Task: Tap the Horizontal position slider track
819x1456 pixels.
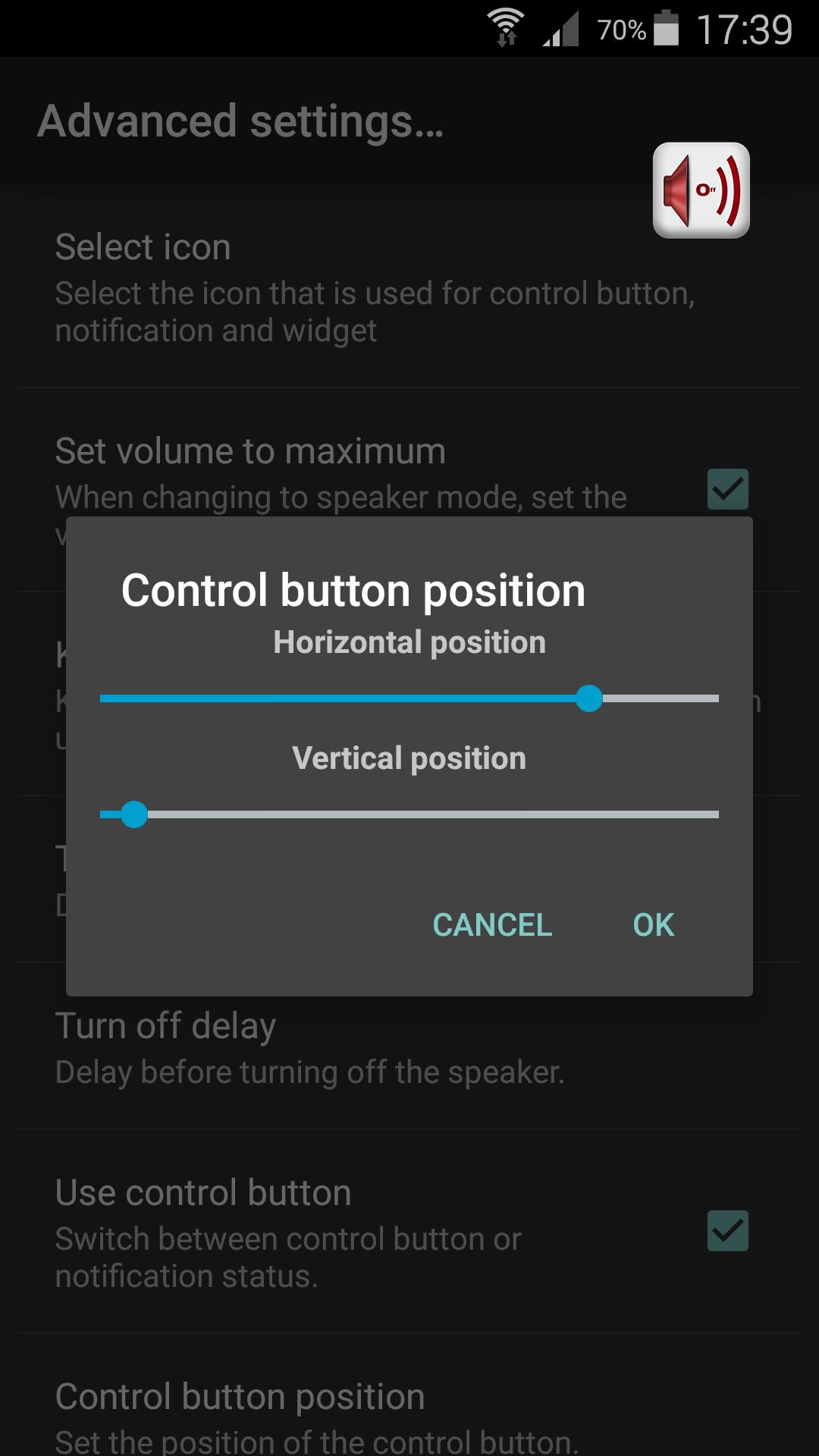Action: click(409, 698)
